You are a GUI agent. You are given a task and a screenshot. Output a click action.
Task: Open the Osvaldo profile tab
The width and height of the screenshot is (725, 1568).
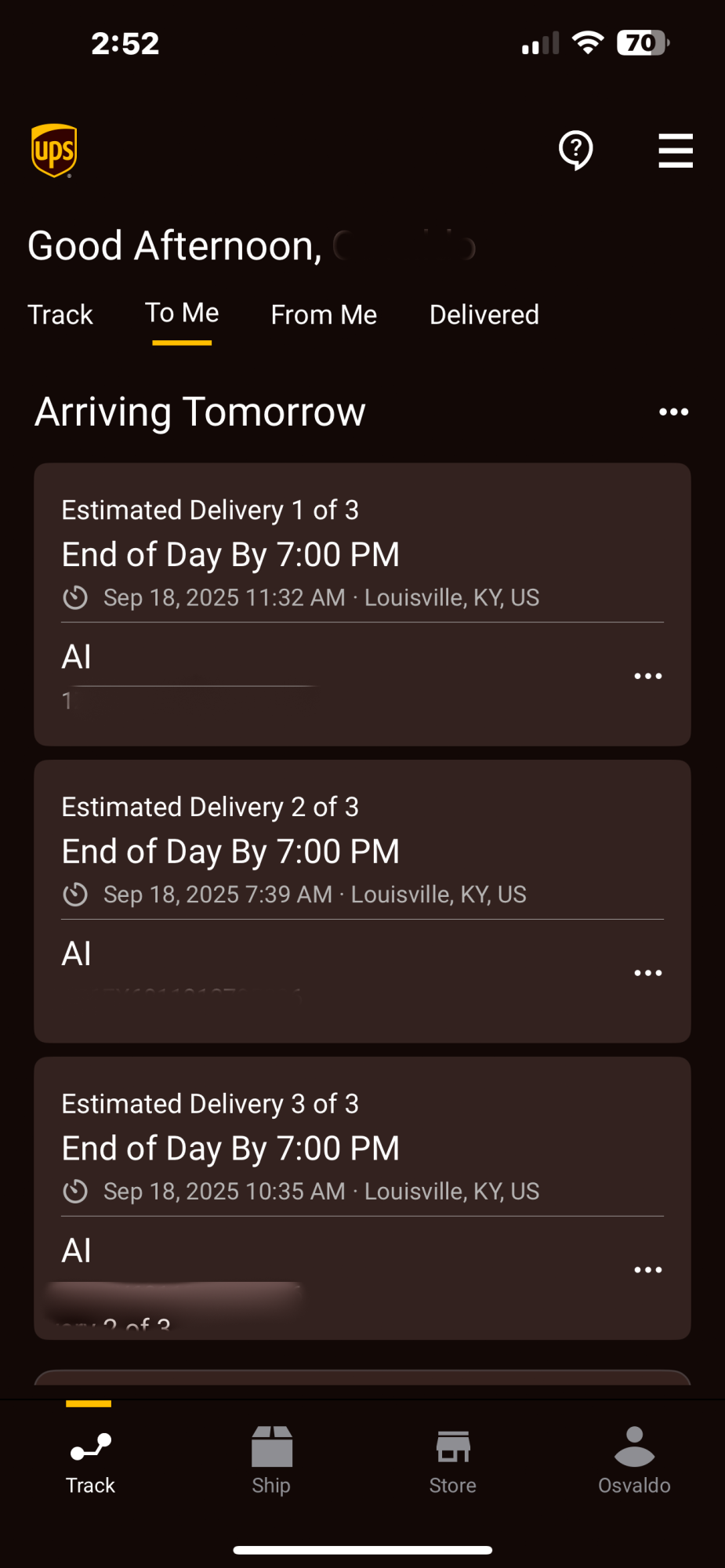[634, 1461]
